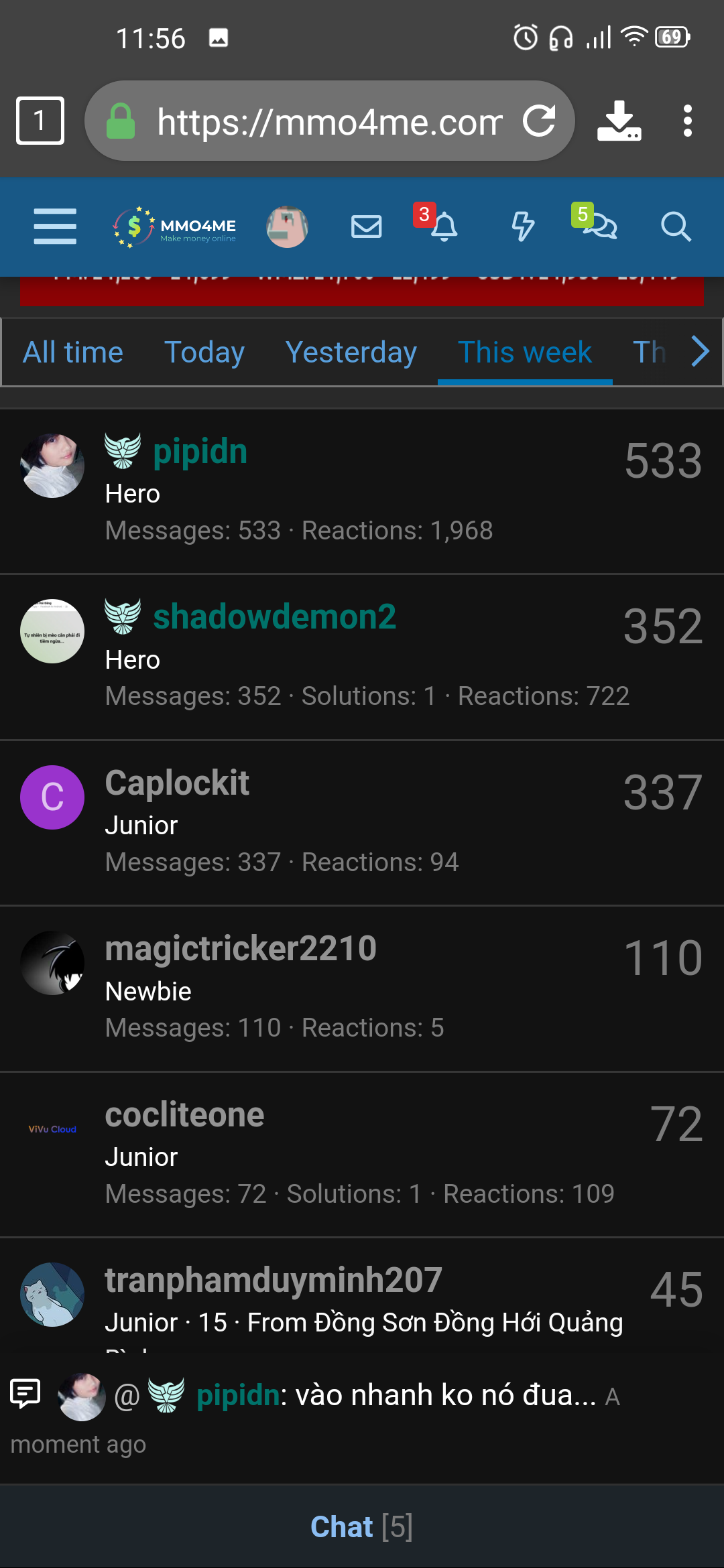Open Caplockit's profile
Viewport: 724px width, 1568px height.
177,783
